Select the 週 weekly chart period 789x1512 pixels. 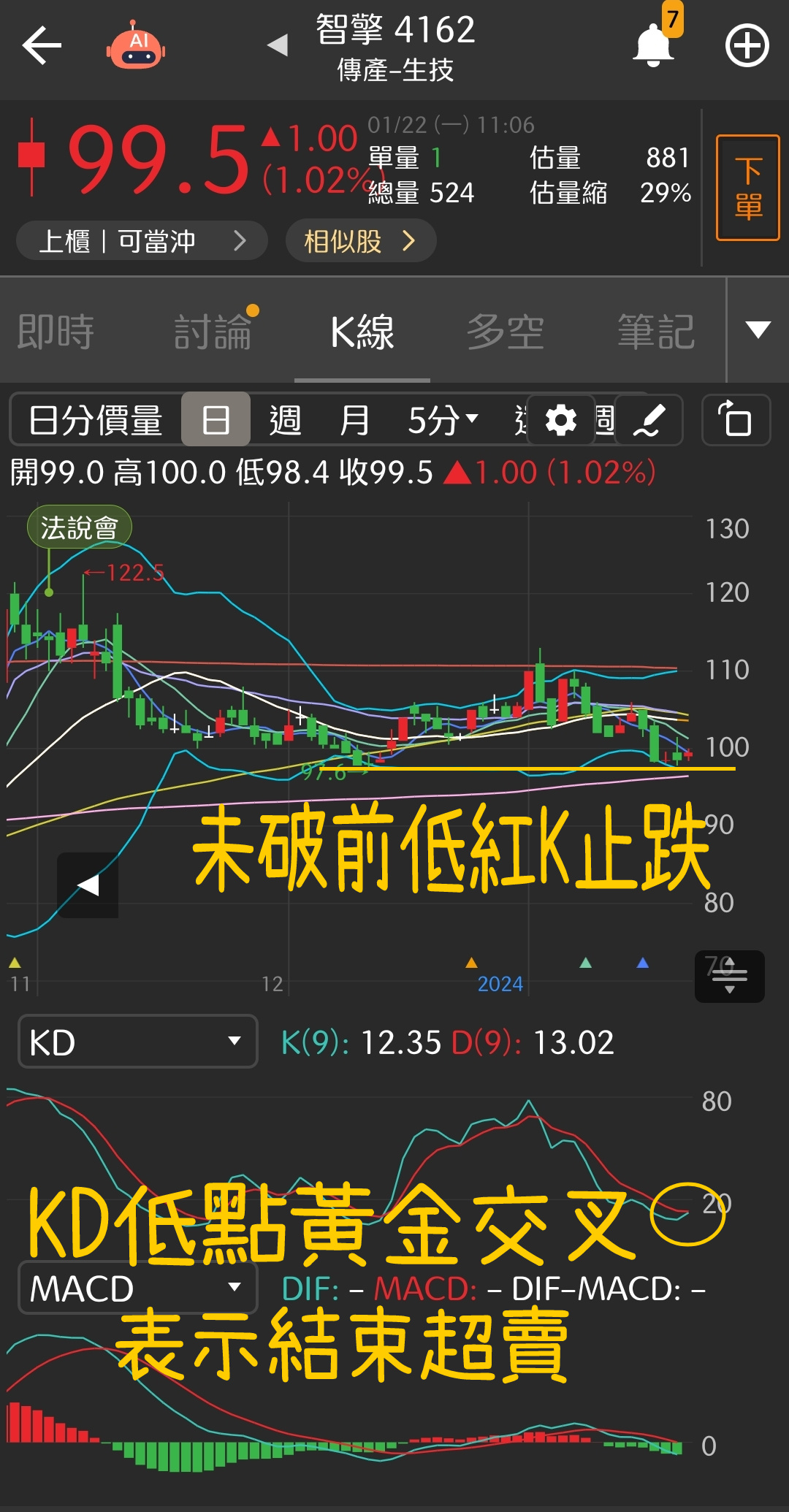click(285, 421)
